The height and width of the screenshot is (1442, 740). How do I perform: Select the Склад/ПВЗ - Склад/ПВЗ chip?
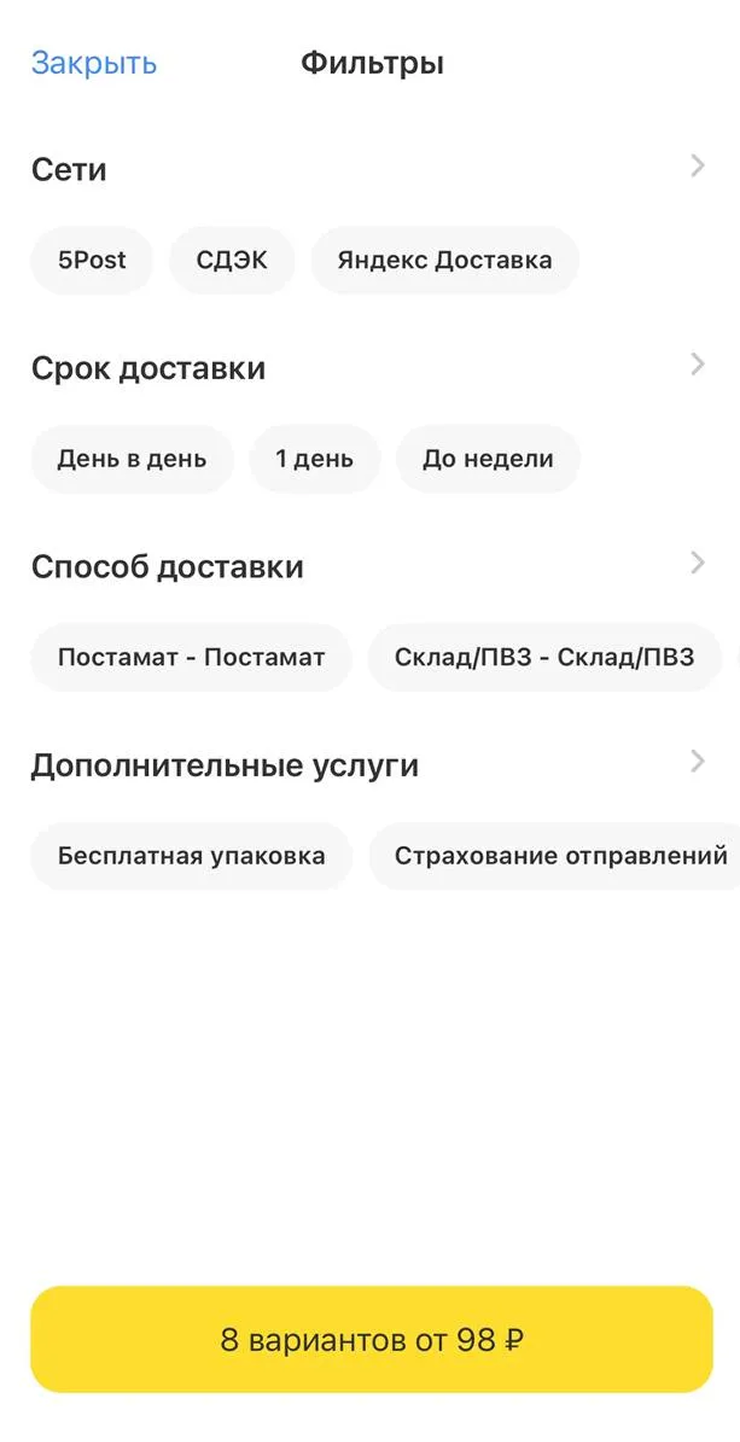[x=544, y=657]
